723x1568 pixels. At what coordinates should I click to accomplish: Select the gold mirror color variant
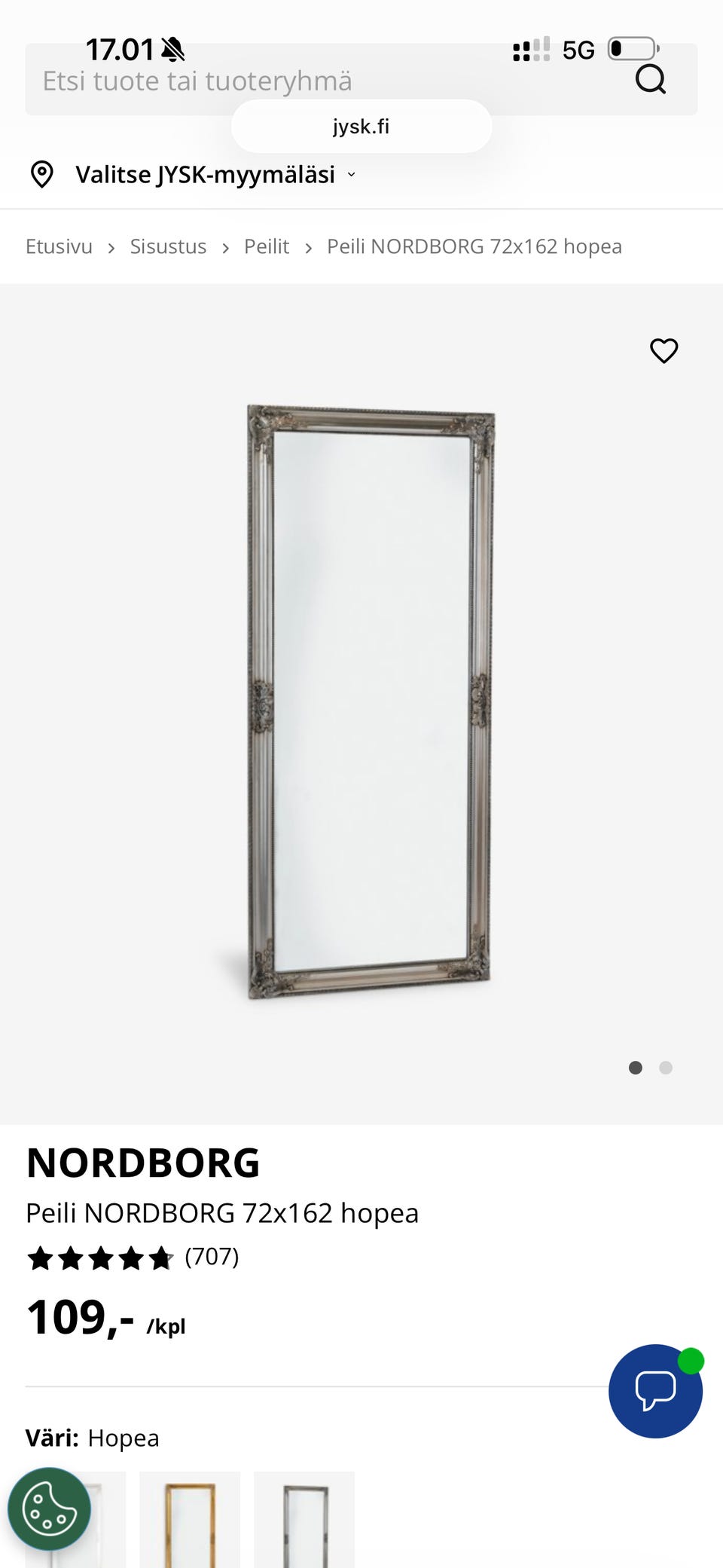190,1522
